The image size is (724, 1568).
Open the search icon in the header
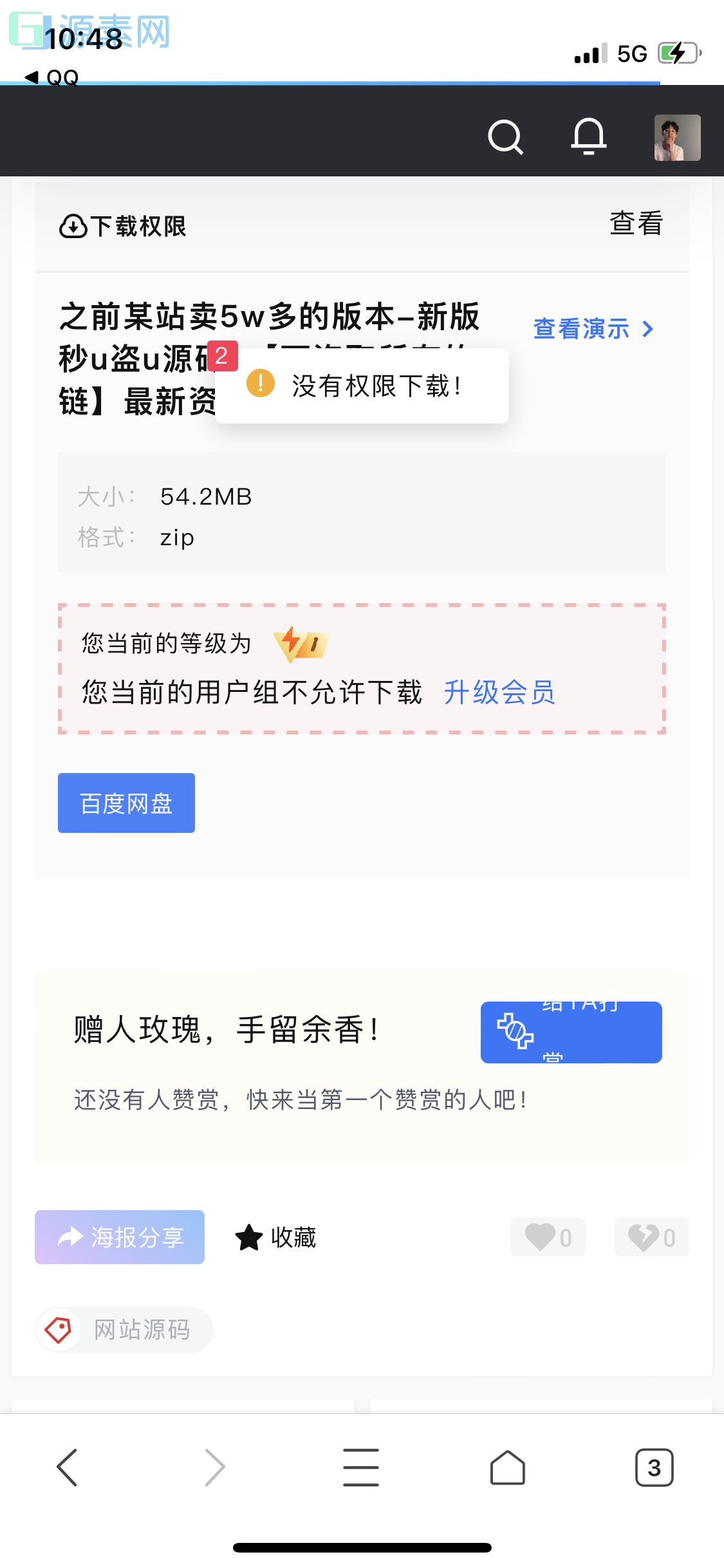pos(505,137)
